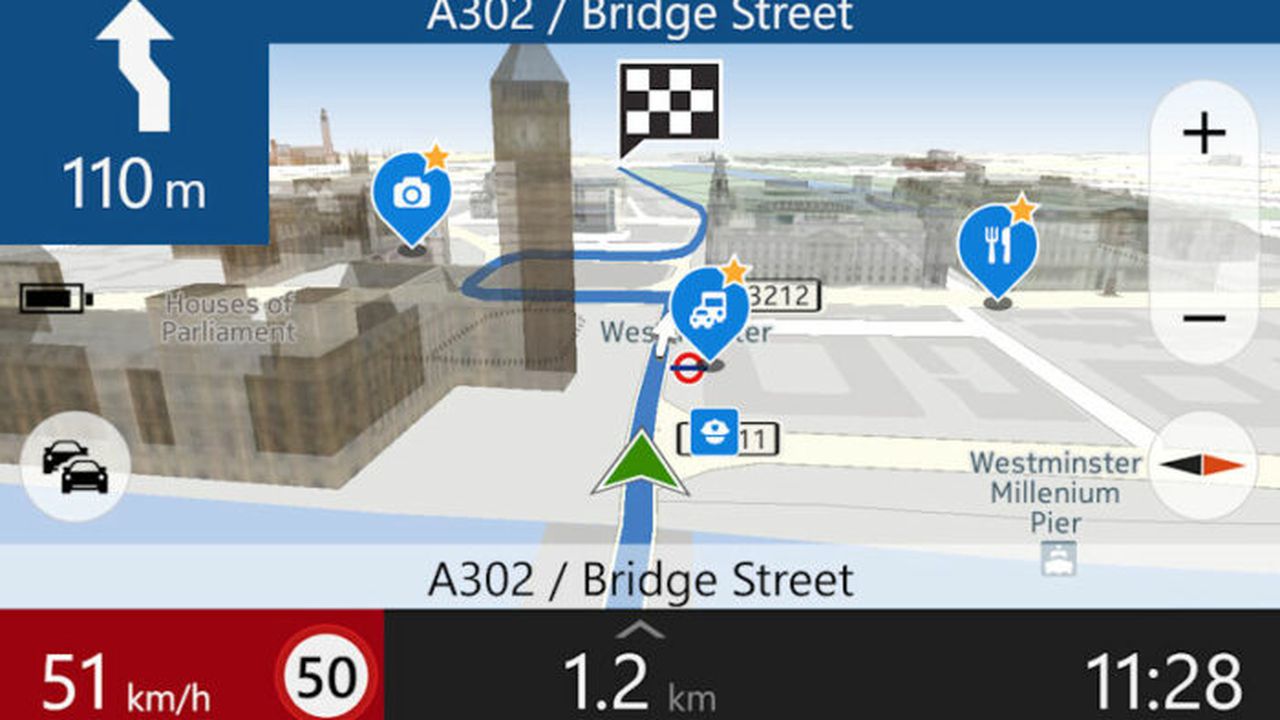The width and height of the screenshot is (1280, 720).
Task: Open the camera point-of-interest pin
Action: 411,194
